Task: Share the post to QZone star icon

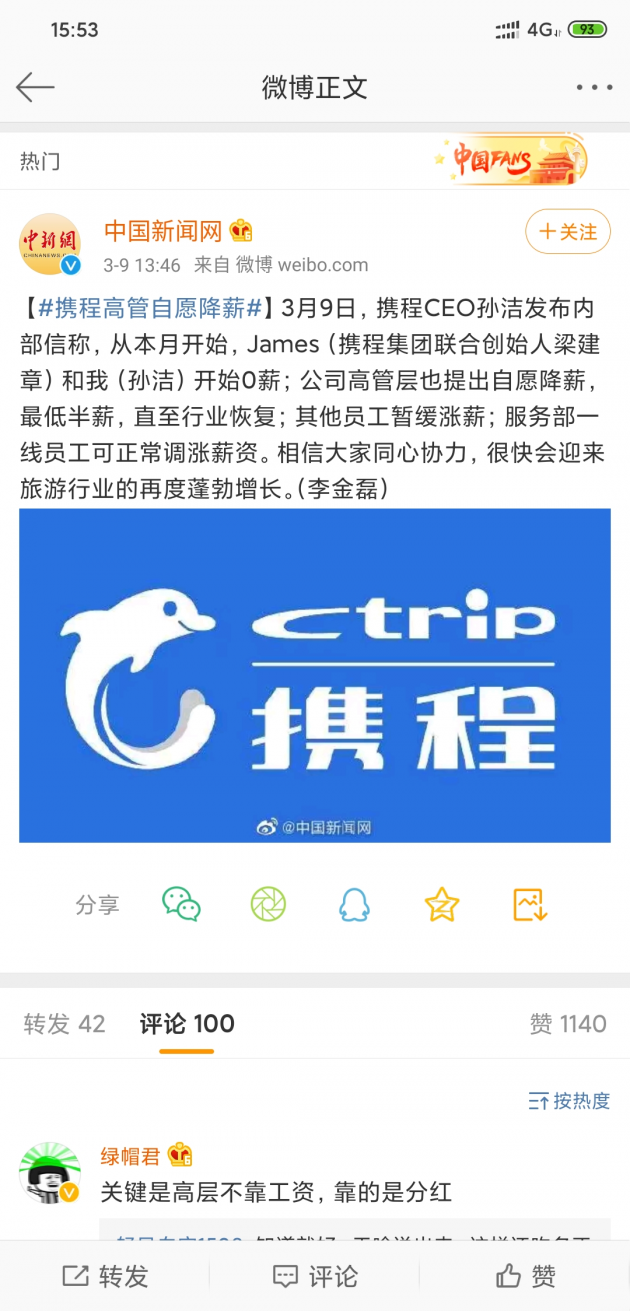Action: tap(441, 904)
